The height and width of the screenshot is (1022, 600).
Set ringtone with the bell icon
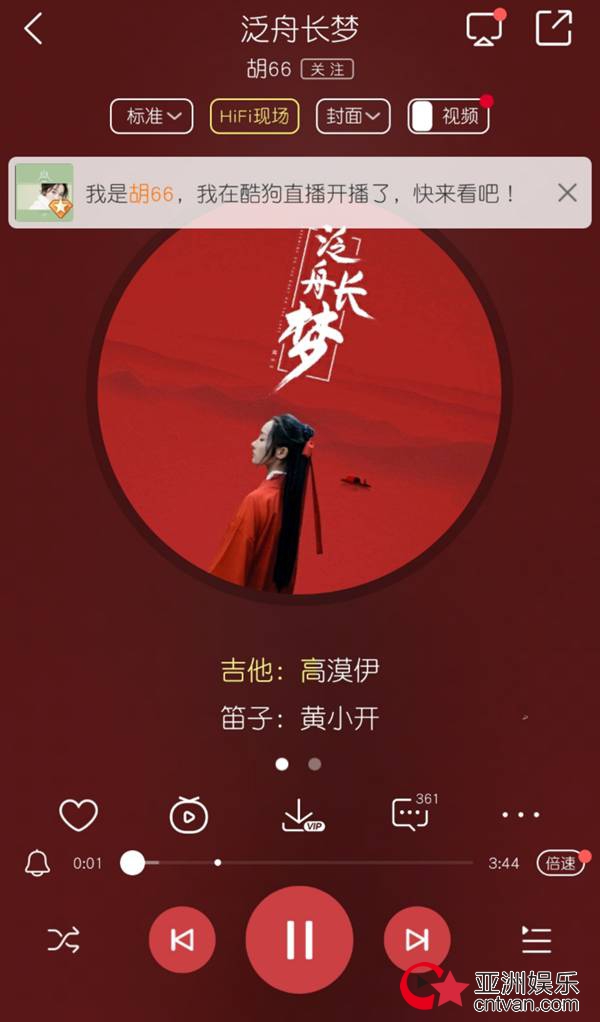(x=37, y=864)
